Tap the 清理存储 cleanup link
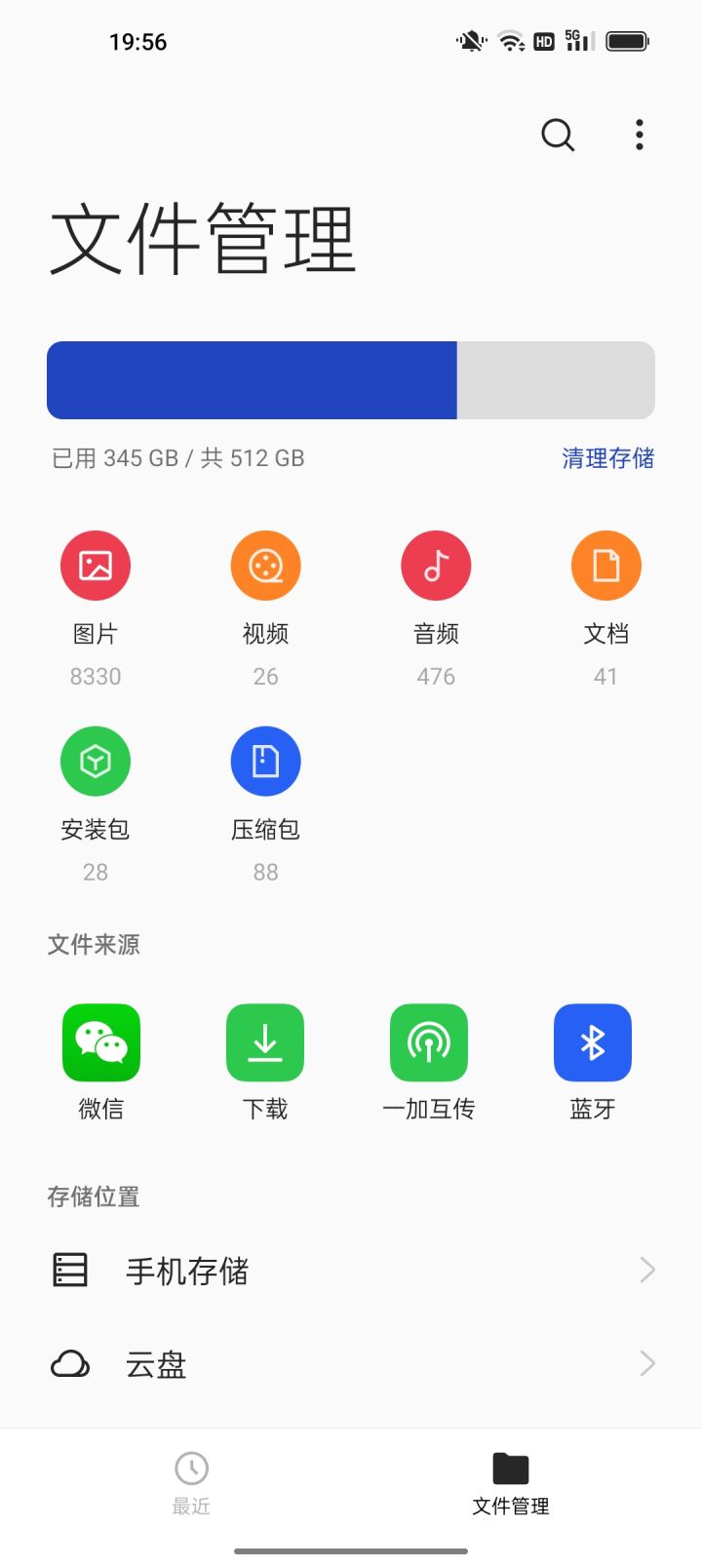The width and height of the screenshot is (702, 1568). tap(606, 458)
